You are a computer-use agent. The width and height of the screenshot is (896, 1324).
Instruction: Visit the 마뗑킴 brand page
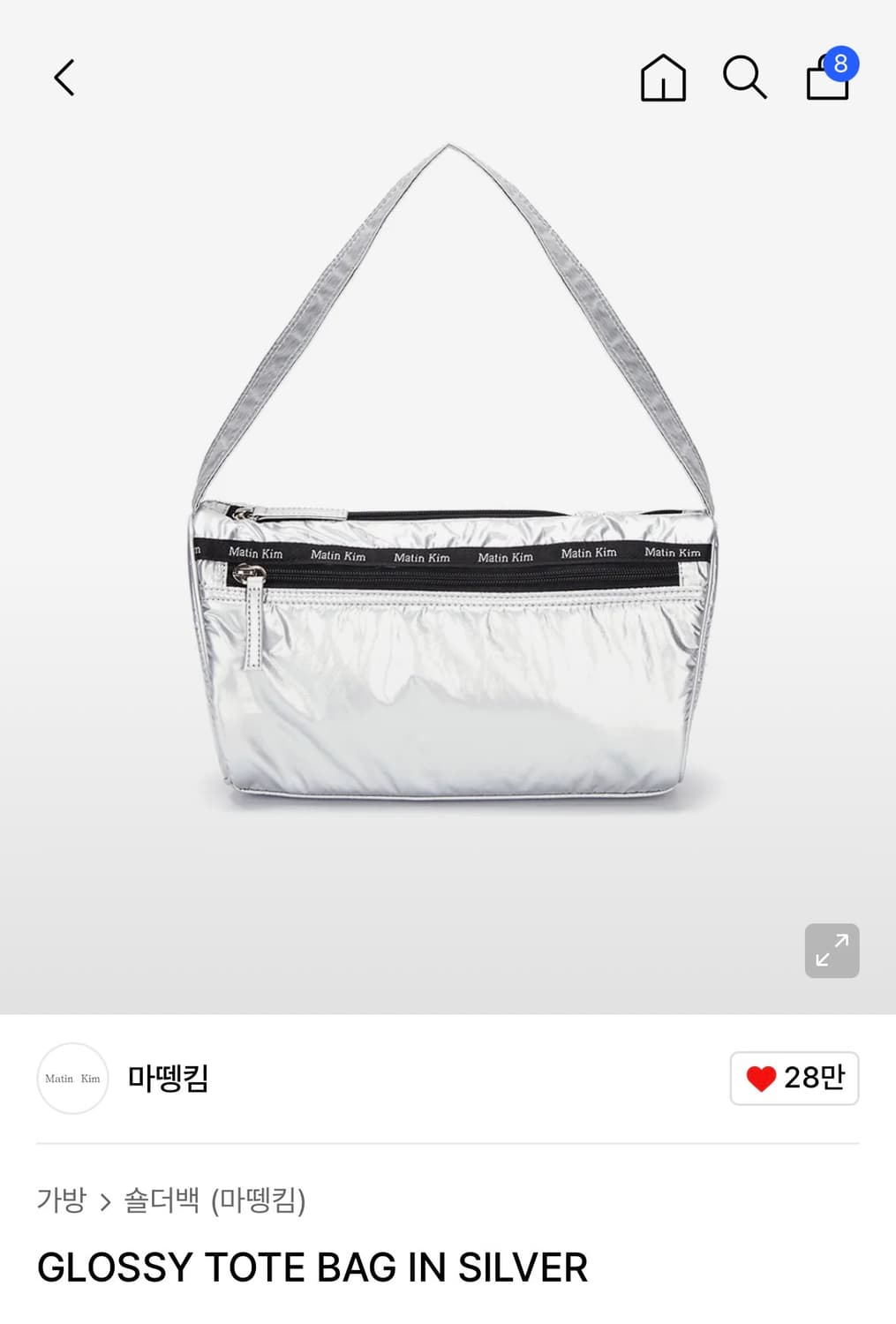tap(170, 1077)
